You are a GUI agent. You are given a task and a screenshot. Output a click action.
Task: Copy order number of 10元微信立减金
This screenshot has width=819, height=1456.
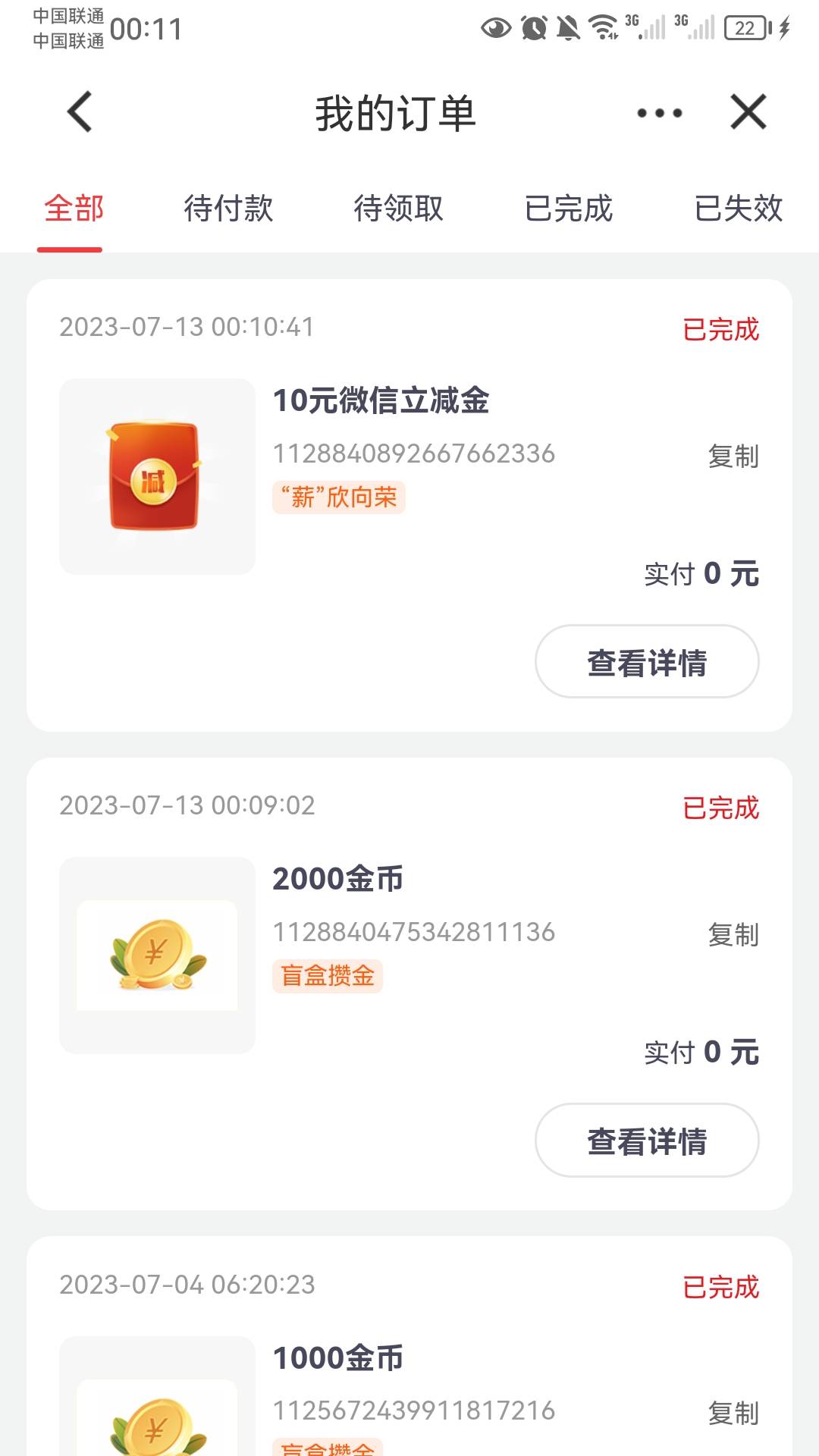733,456
